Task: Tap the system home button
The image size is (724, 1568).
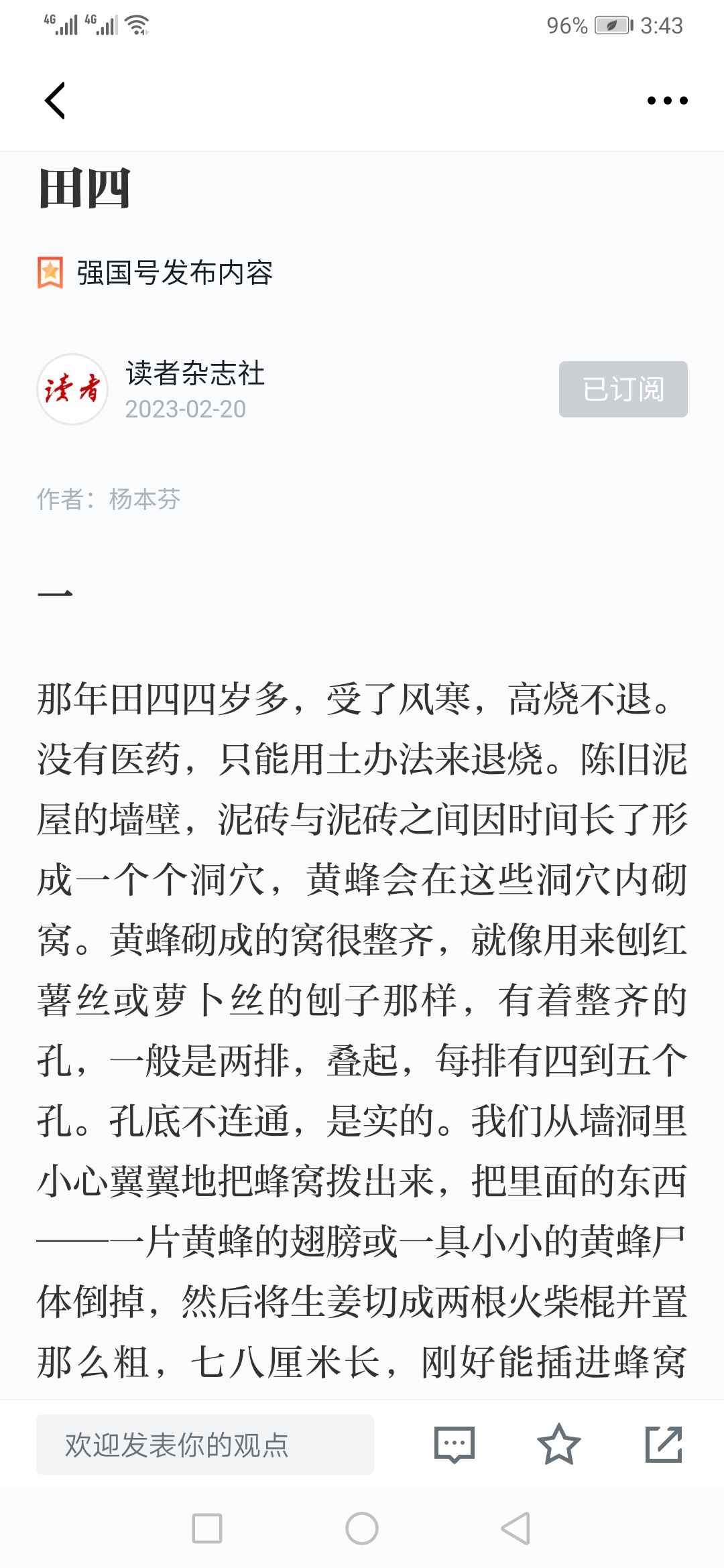Action: (362, 1528)
